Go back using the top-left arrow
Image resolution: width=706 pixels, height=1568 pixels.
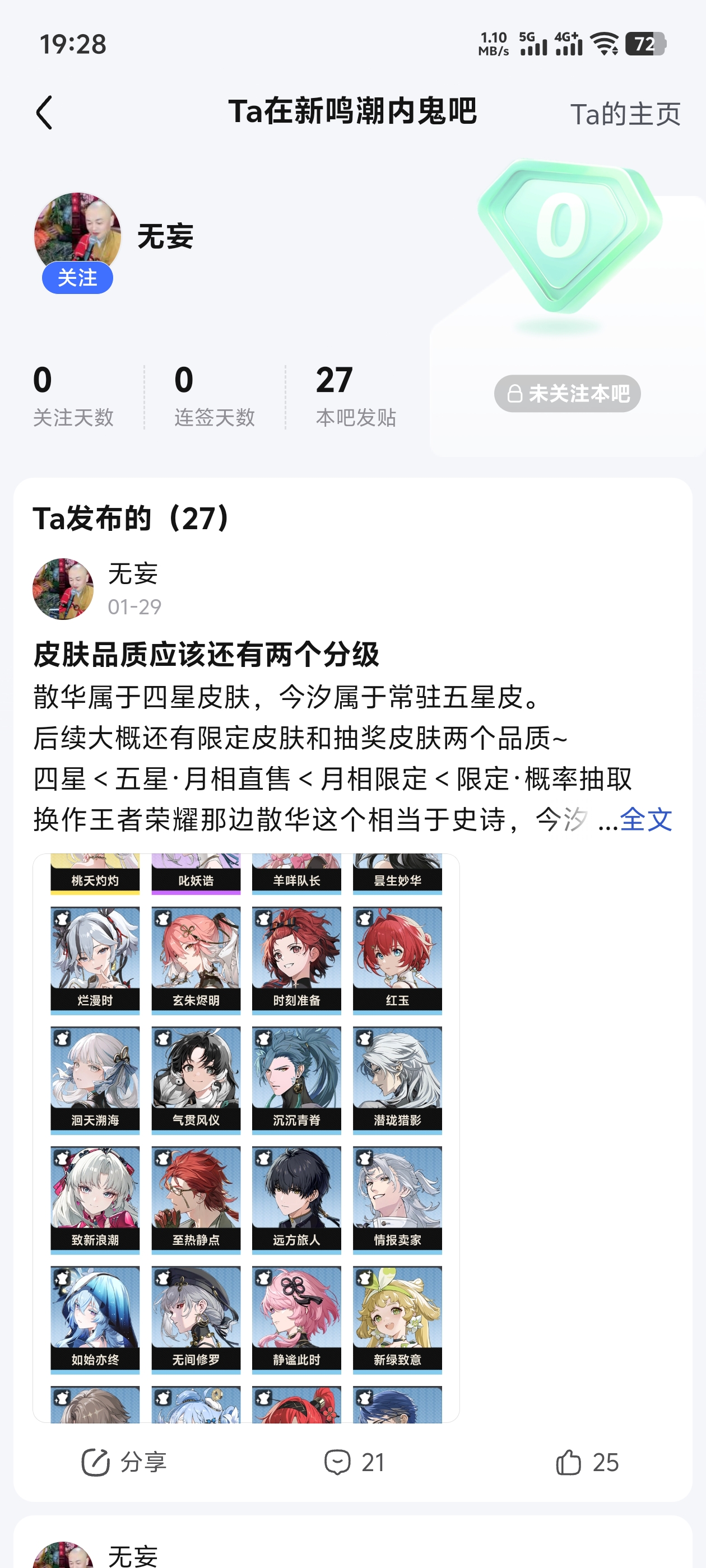(x=44, y=113)
